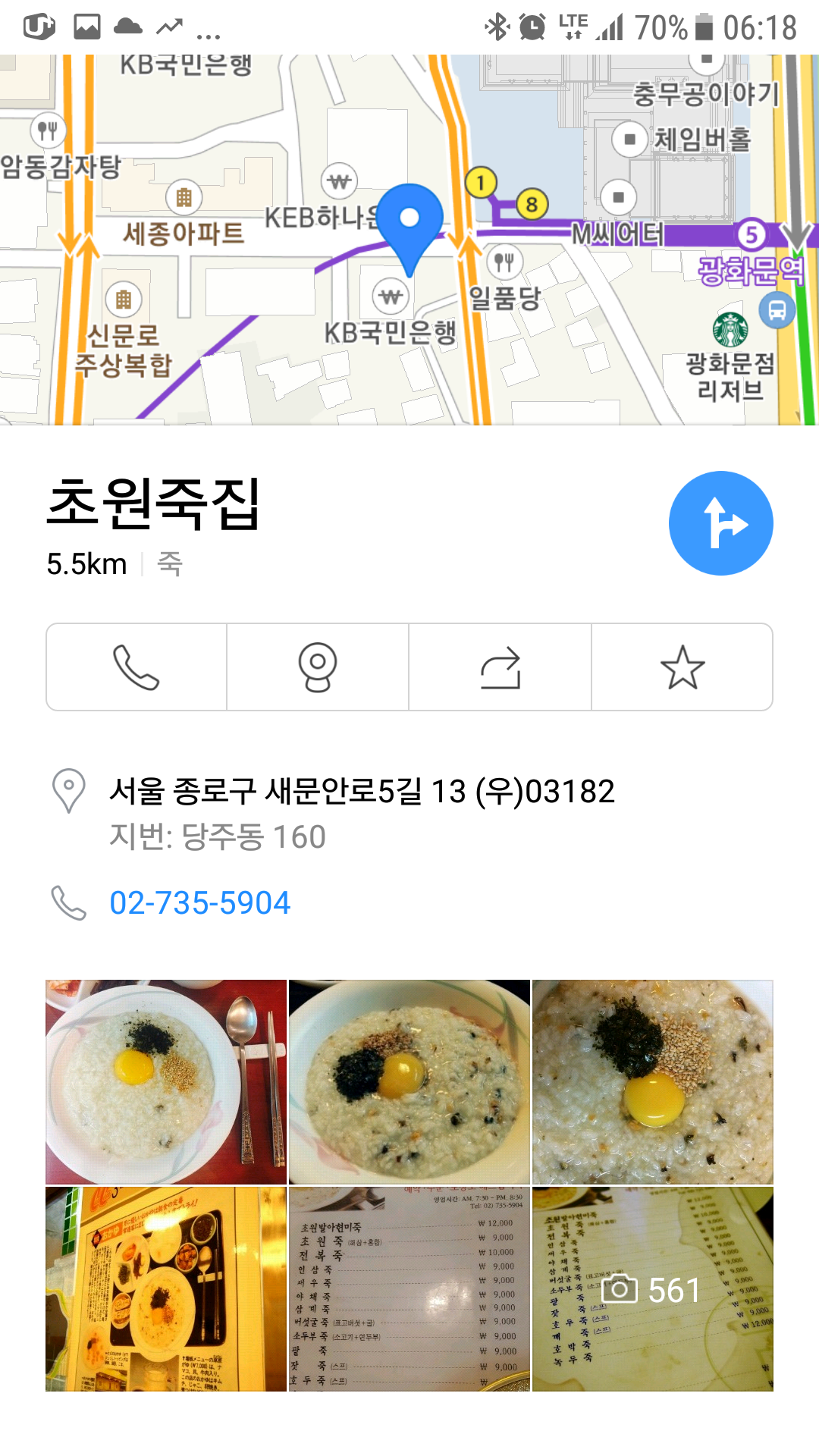Viewport: 819px width, 1456px height.
Task: Dial the number 02-735-5904
Action: [200, 903]
